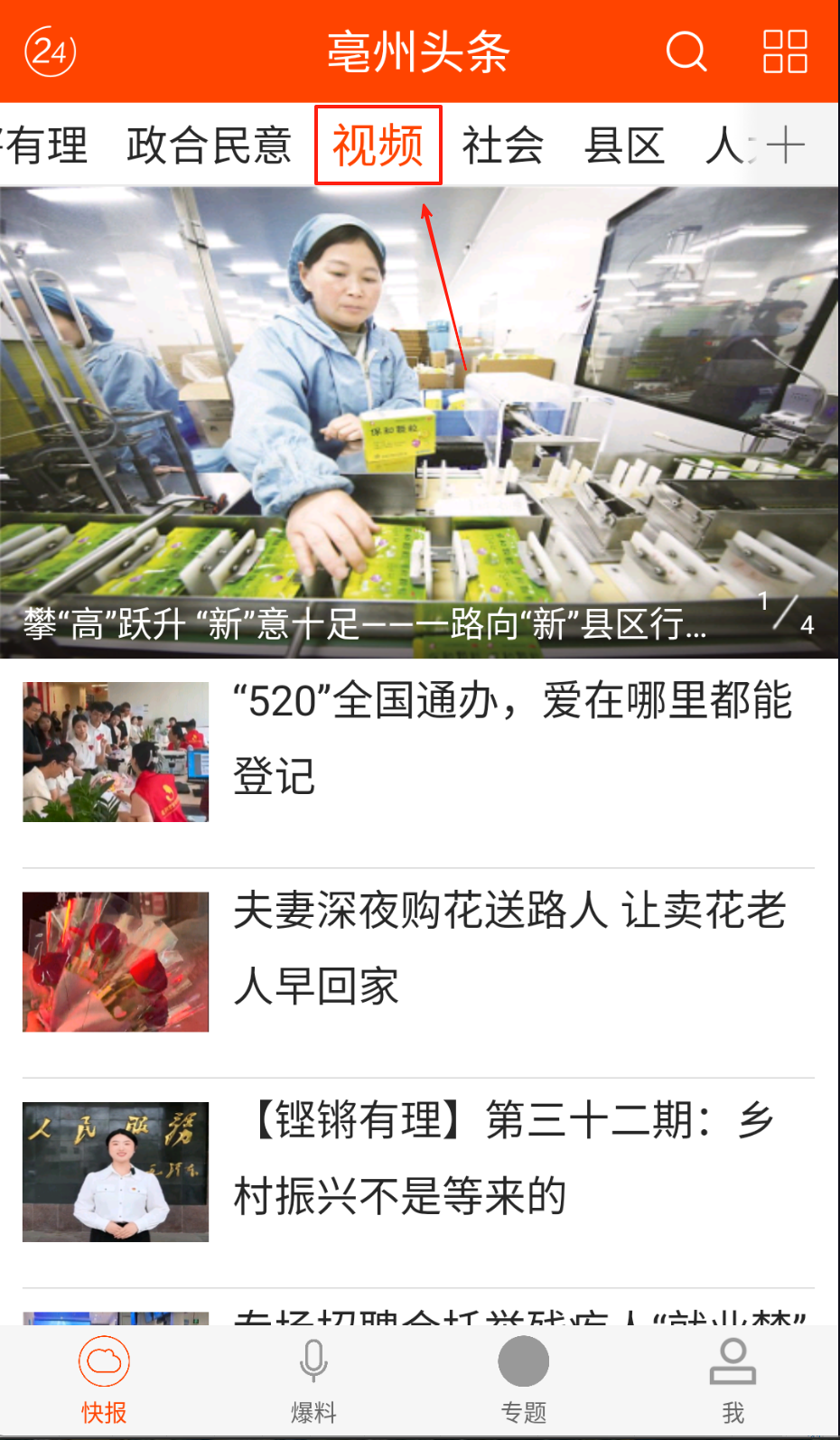This screenshot has height=1440, width=840.
Task: Add channels with the plus icon
Action: (x=784, y=145)
